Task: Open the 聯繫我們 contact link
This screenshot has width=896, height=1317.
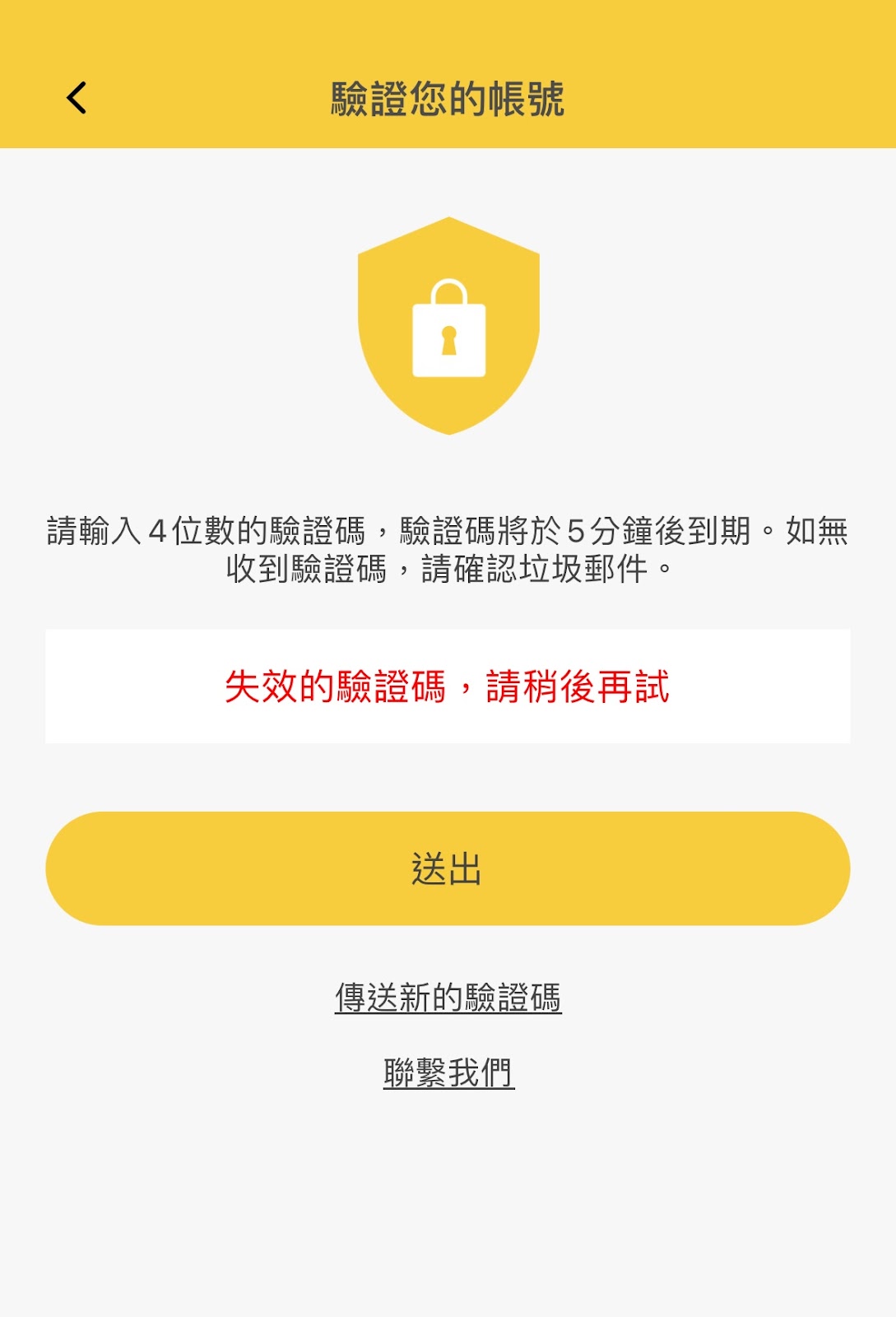Action: click(x=448, y=1073)
